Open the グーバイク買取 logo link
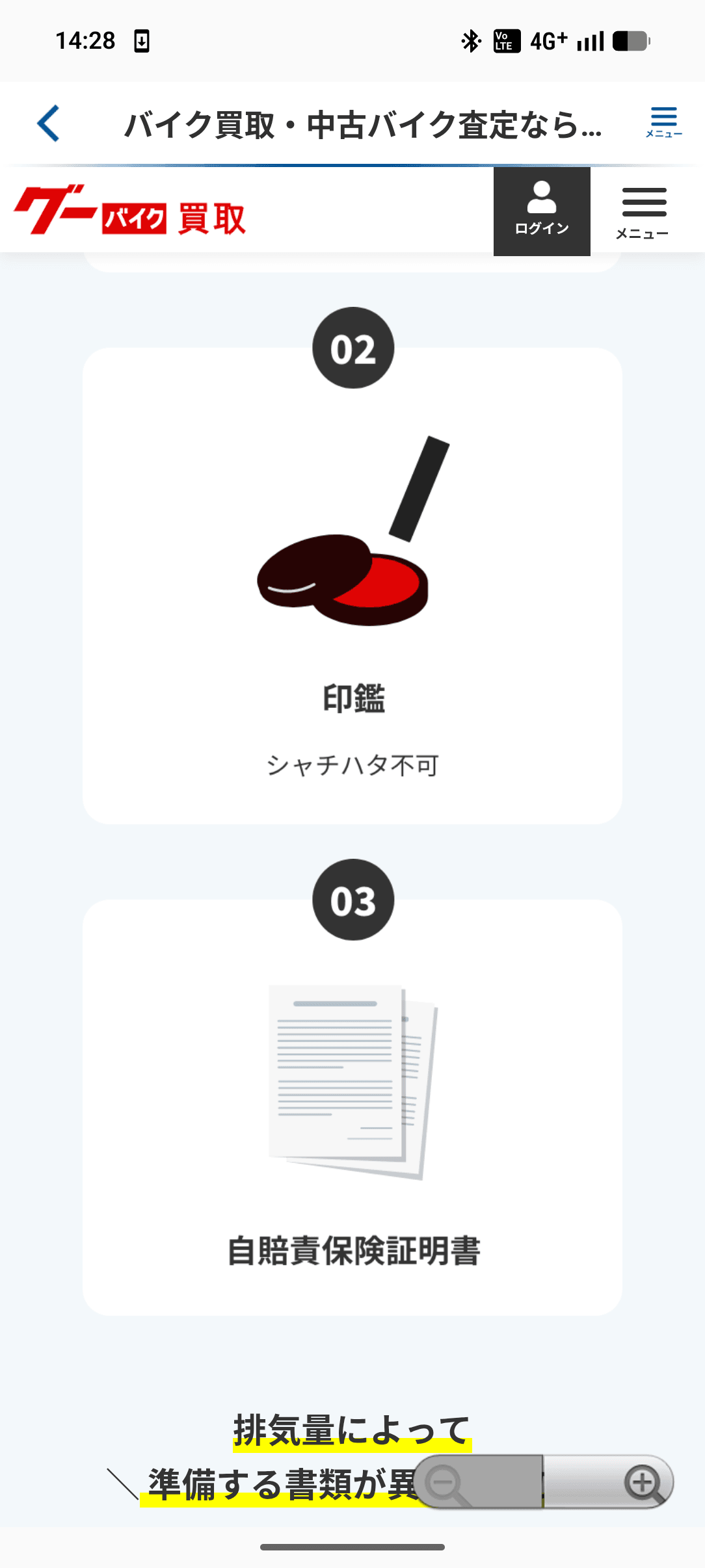The height and width of the screenshot is (1568, 705). pos(130,211)
